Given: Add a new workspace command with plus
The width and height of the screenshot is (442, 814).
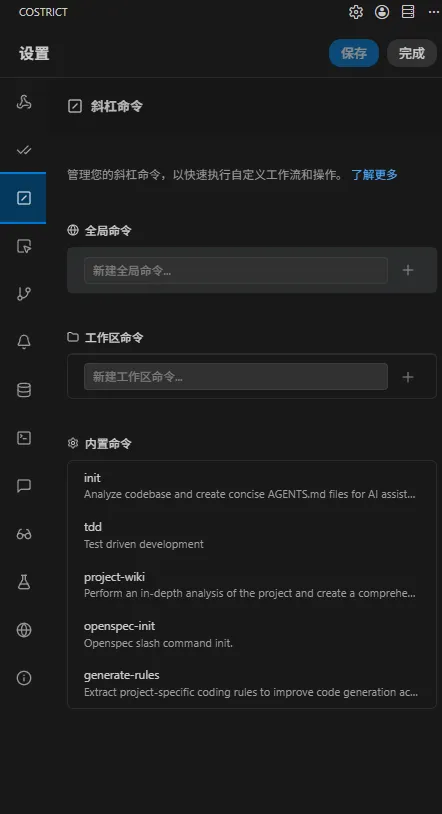Looking at the screenshot, I should coord(408,377).
